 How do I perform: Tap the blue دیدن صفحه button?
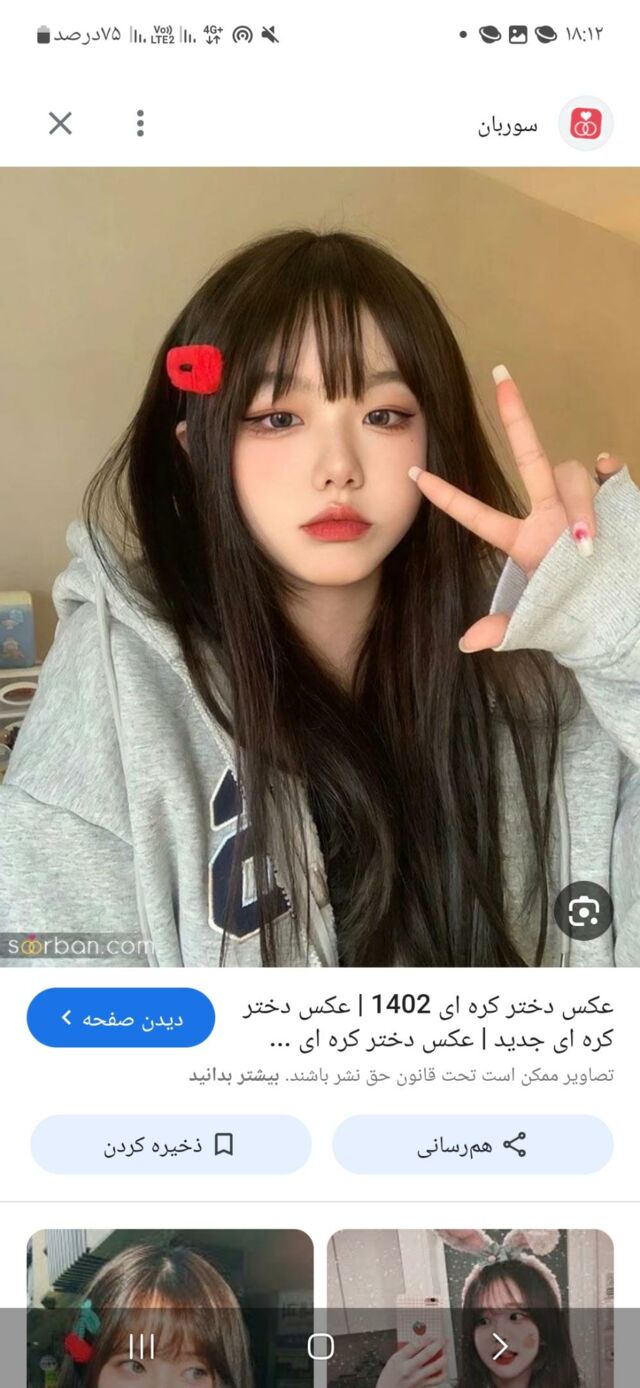(121, 1018)
